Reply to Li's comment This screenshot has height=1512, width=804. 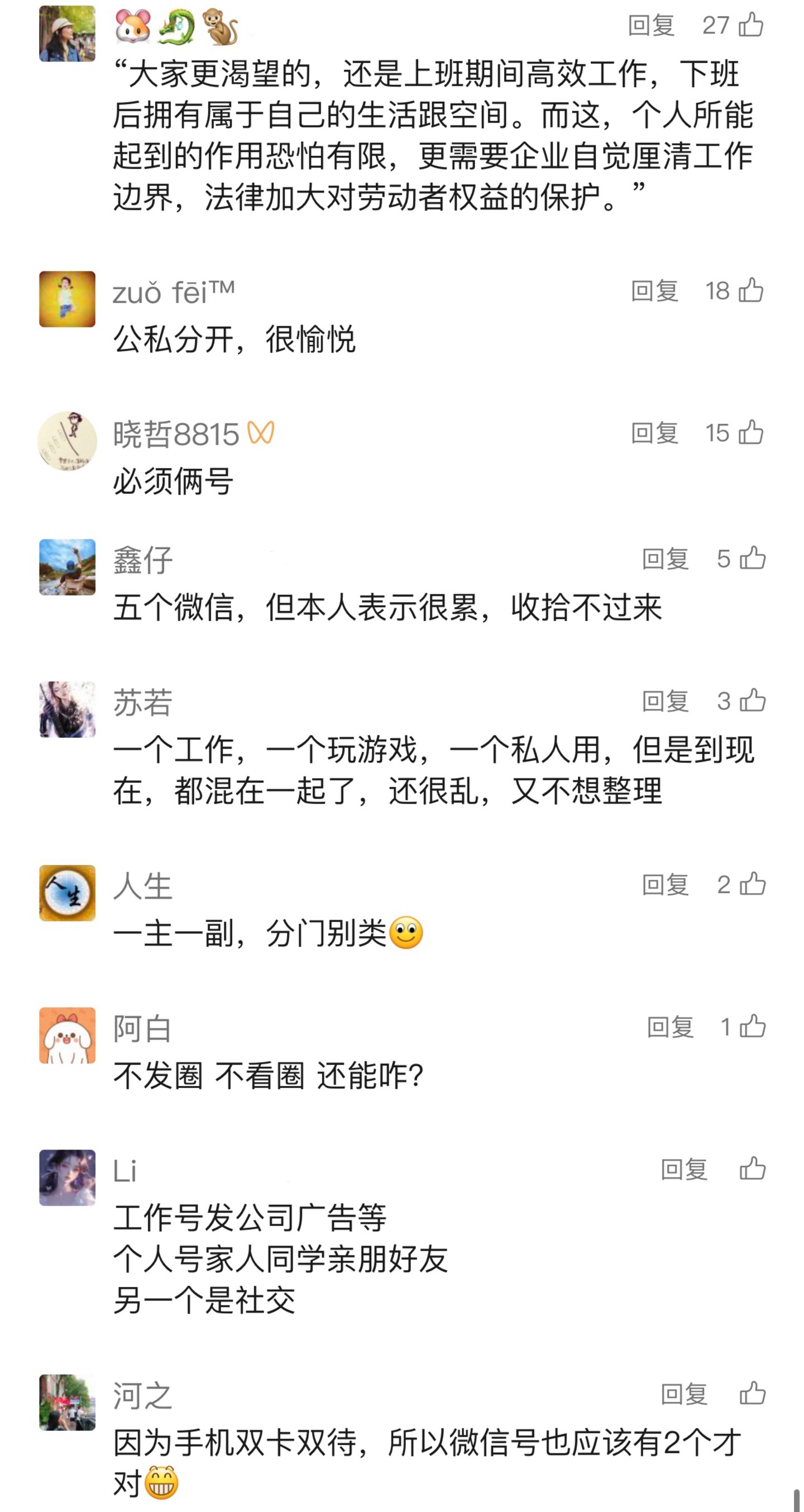point(684,1169)
